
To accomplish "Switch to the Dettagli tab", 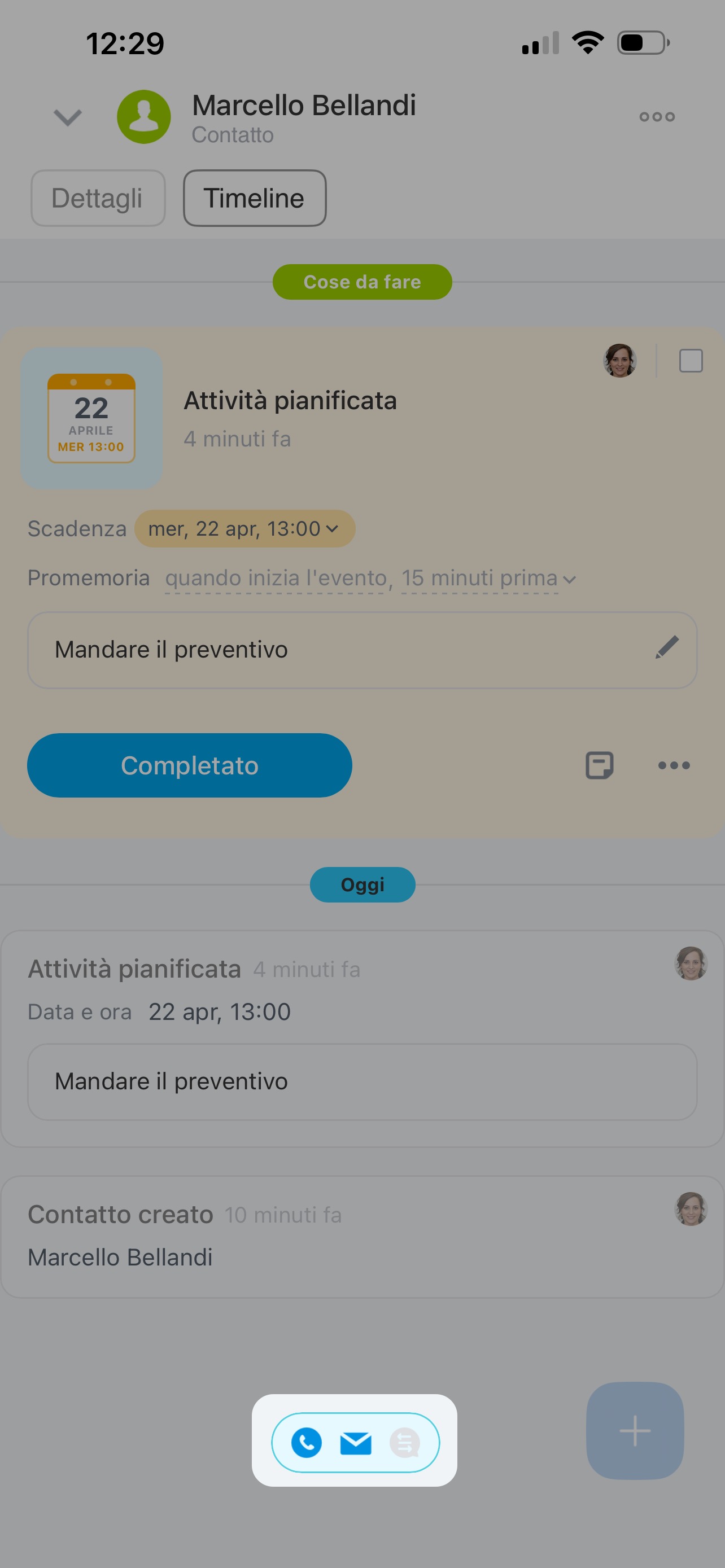I will coord(98,199).
